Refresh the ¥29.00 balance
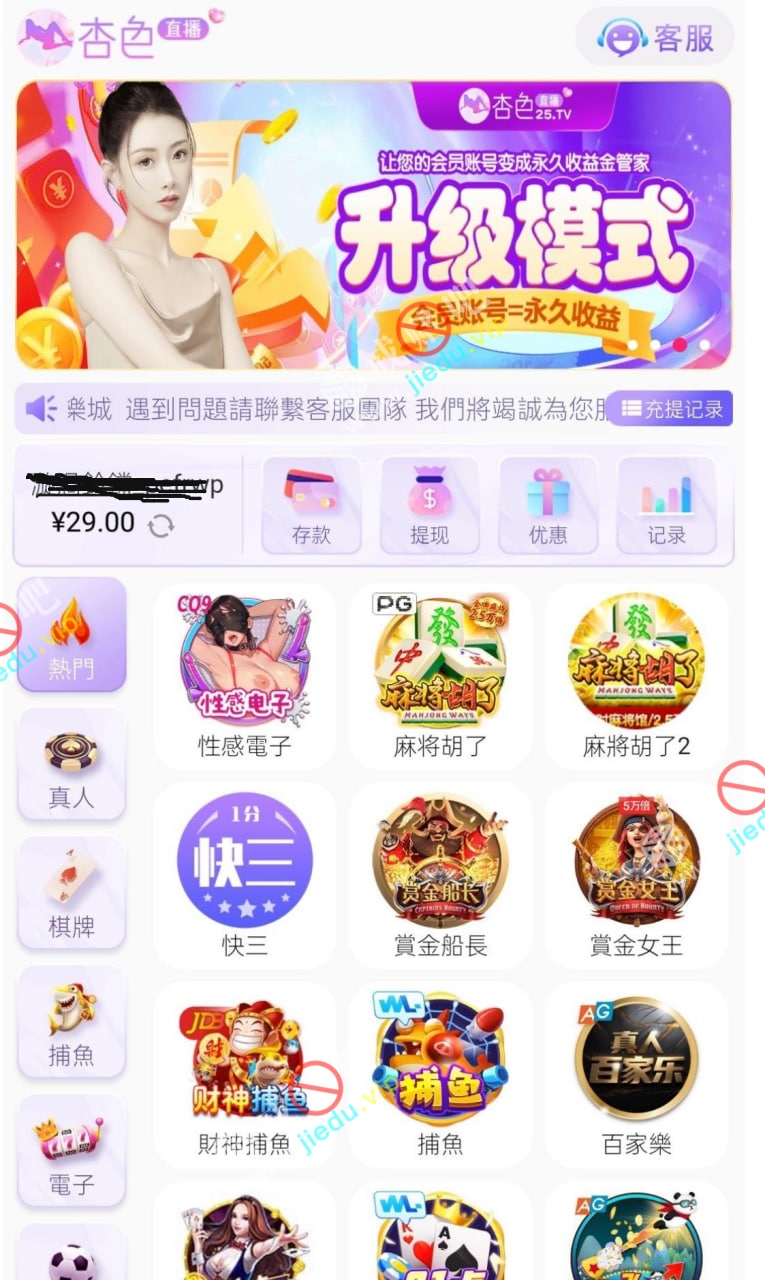 (161, 525)
